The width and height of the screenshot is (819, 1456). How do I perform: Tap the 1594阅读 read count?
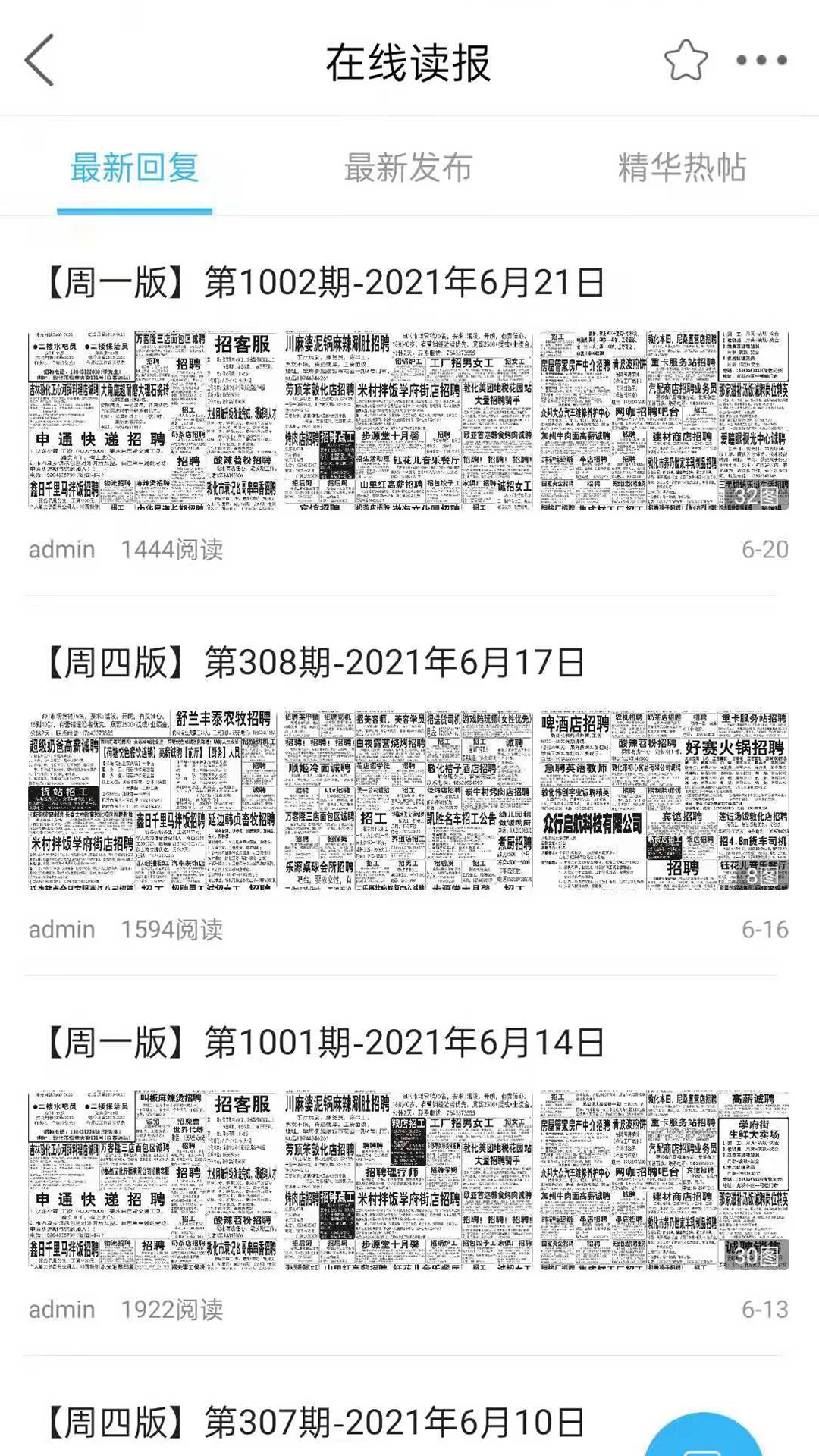pyautogui.click(x=171, y=929)
